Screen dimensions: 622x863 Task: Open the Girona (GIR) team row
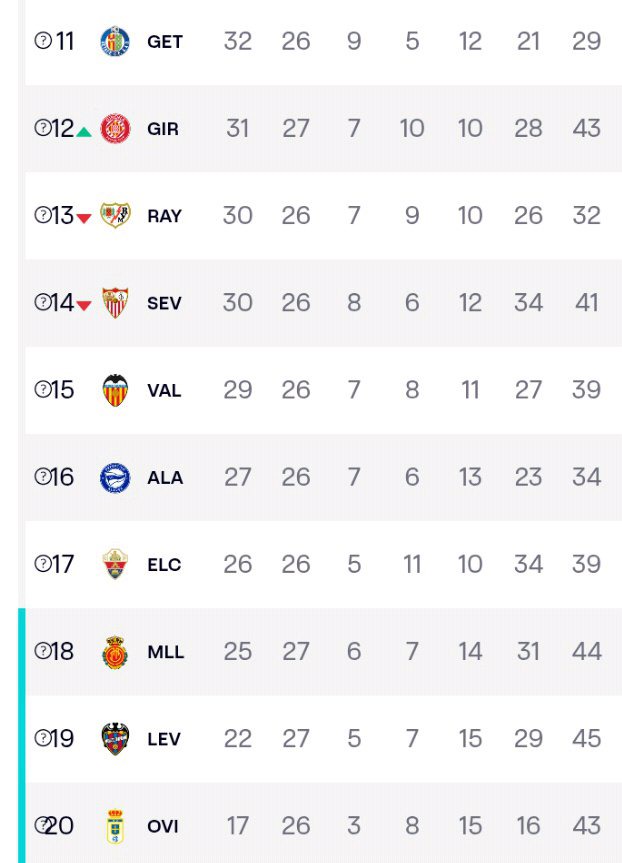coord(162,129)
